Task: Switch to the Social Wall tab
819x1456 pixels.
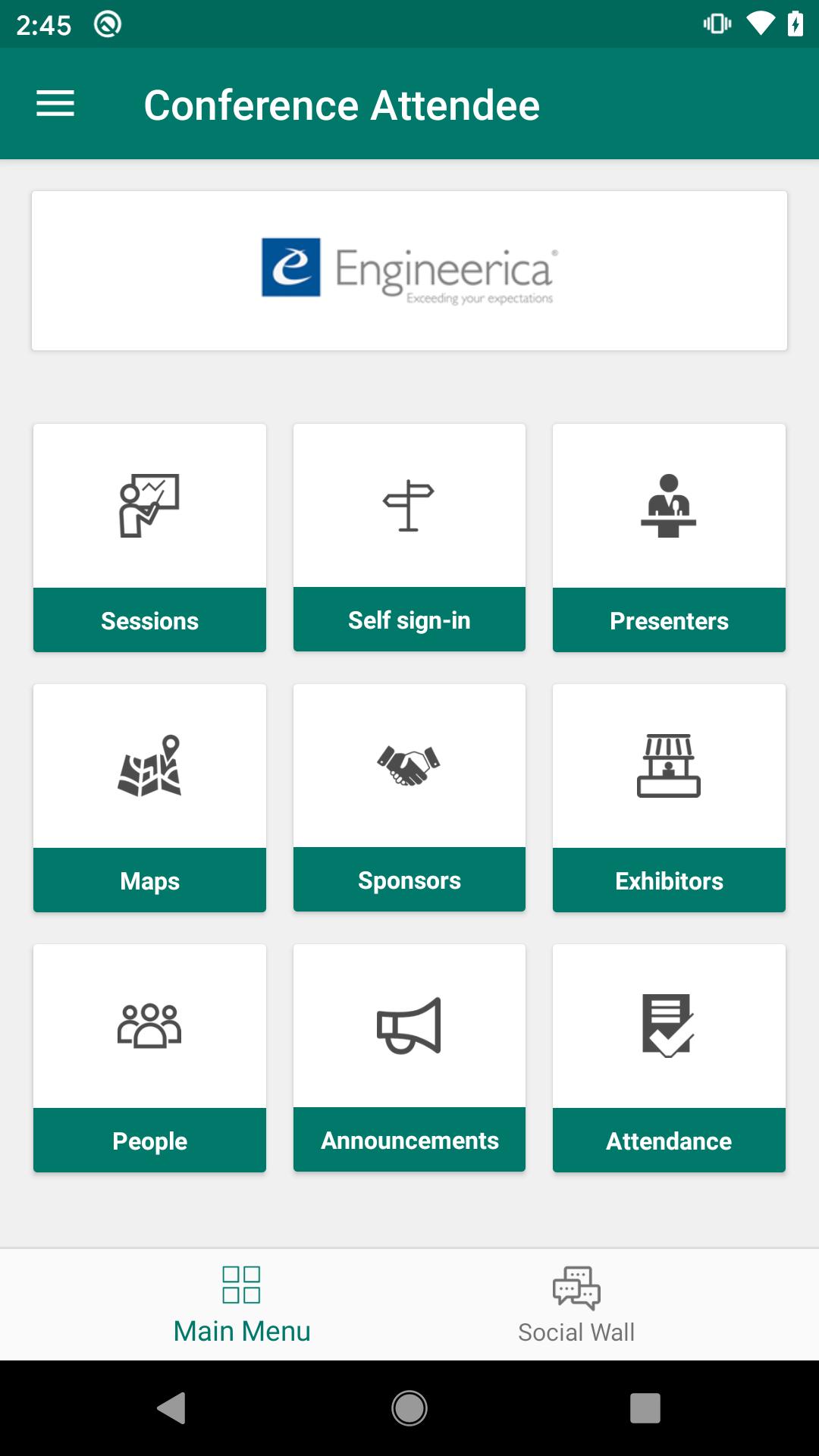Action: [x=576, y=1304]
